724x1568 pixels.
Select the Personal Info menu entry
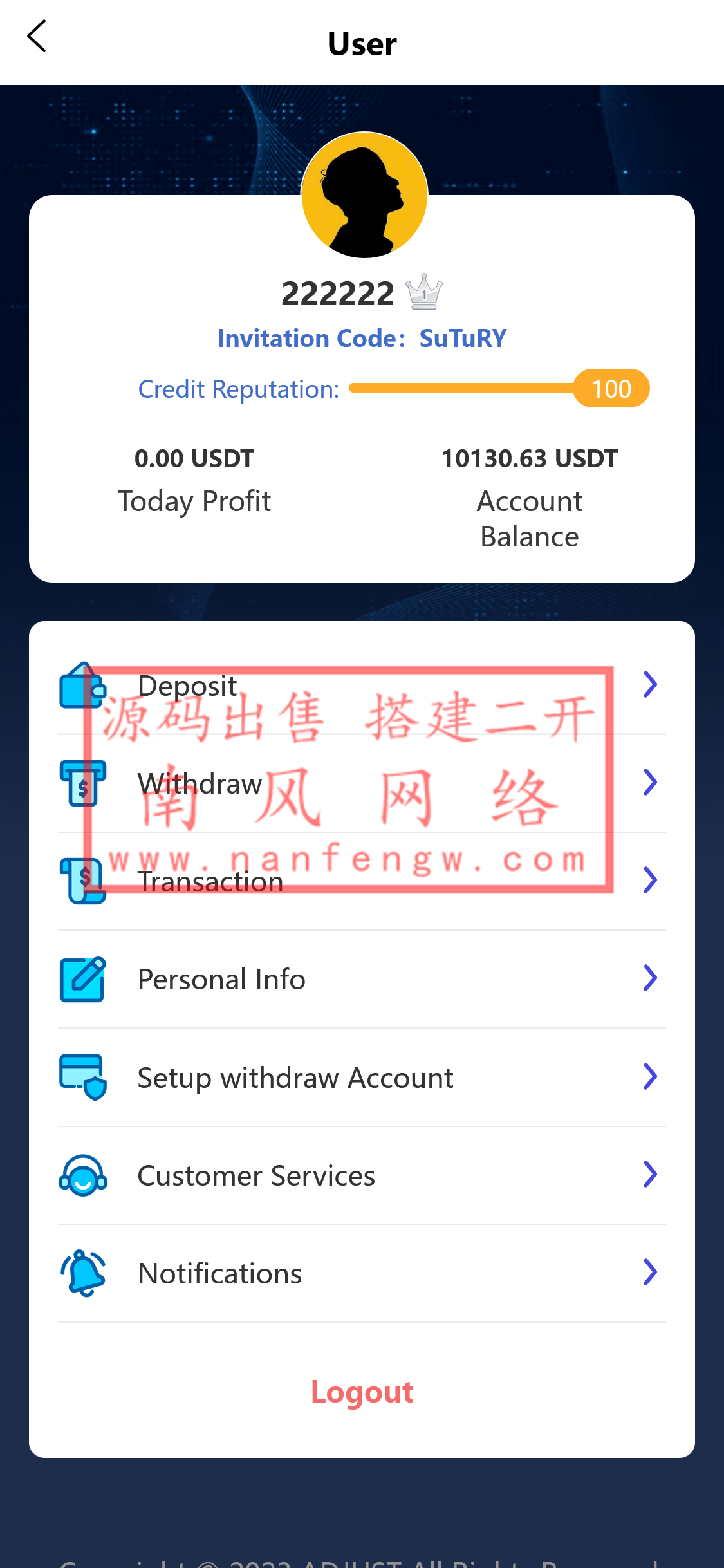tap(221, 979)
